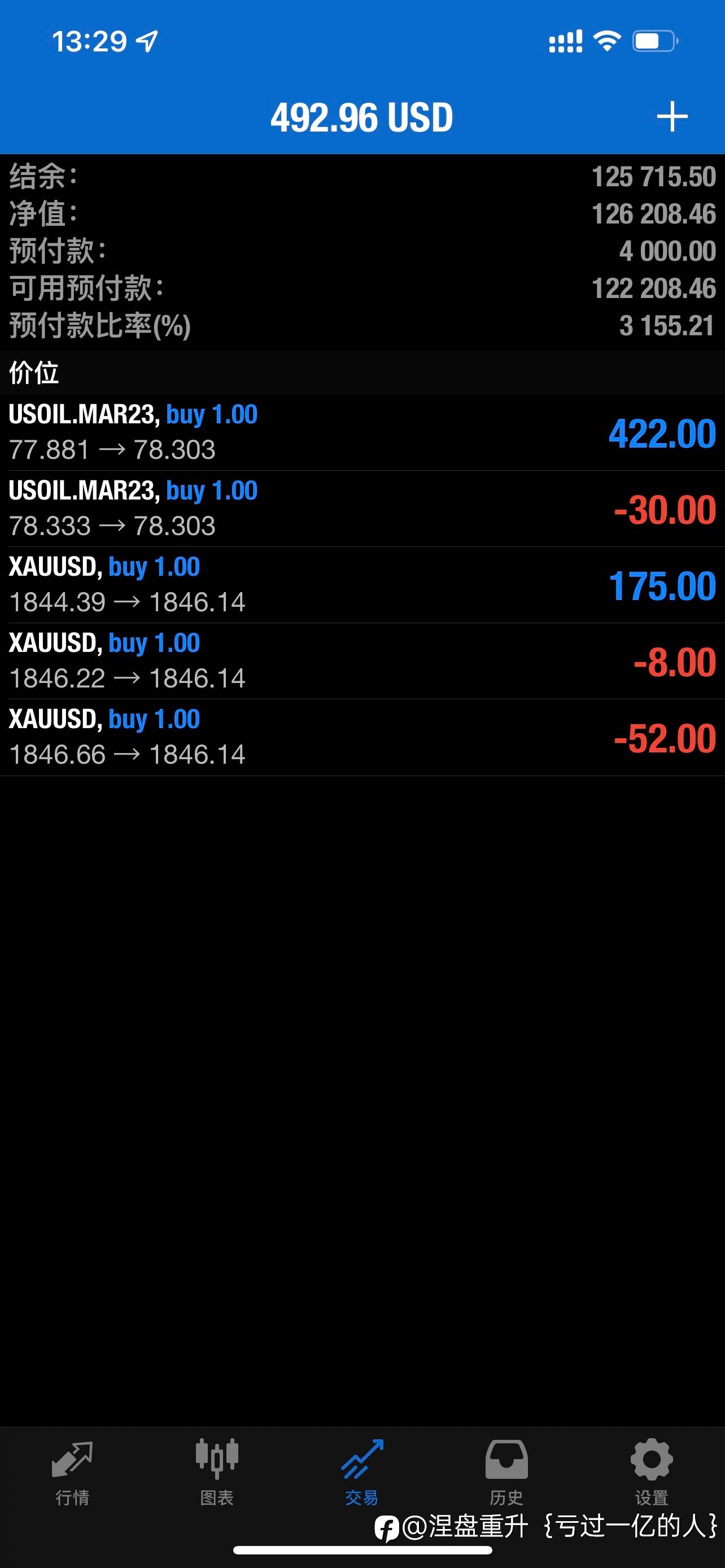Open the USOIL.MAR23 position showing 422.00 profit
The width and height of the screenshot is (725, 1568).
tap(362, 432)
